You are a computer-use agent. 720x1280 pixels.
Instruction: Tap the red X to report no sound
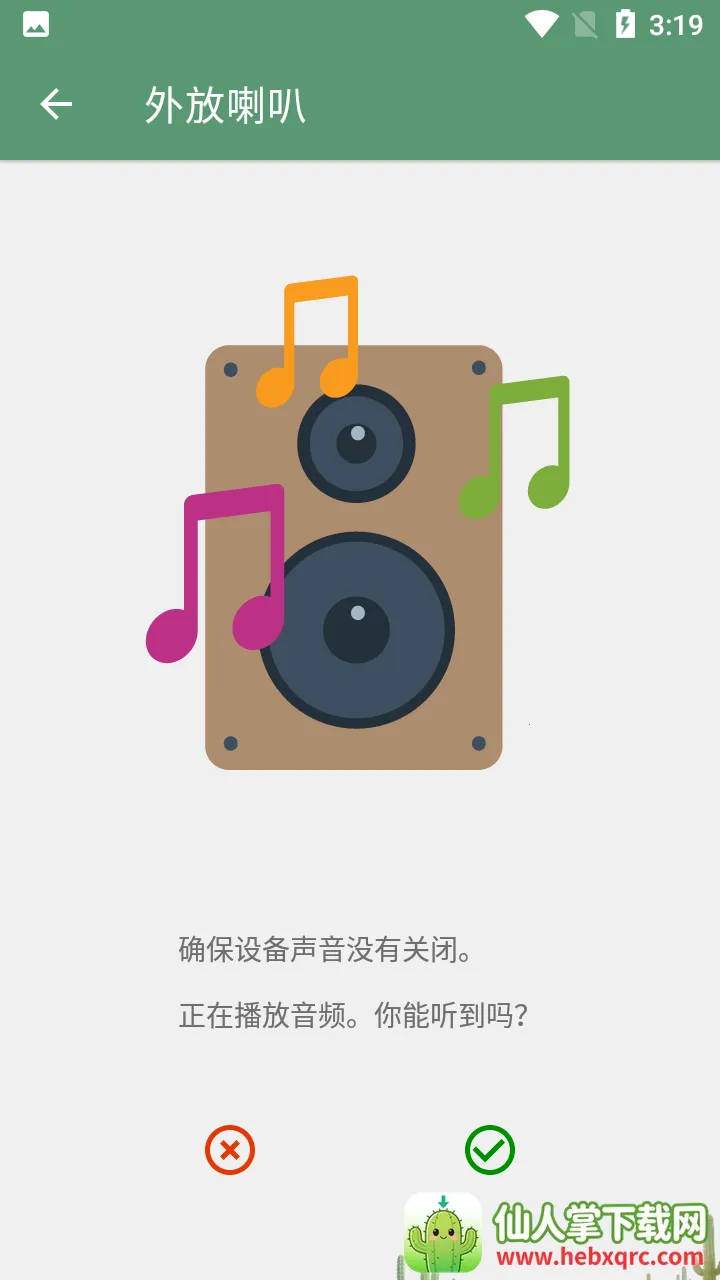pyautogui.click(x=230, y=1150)
